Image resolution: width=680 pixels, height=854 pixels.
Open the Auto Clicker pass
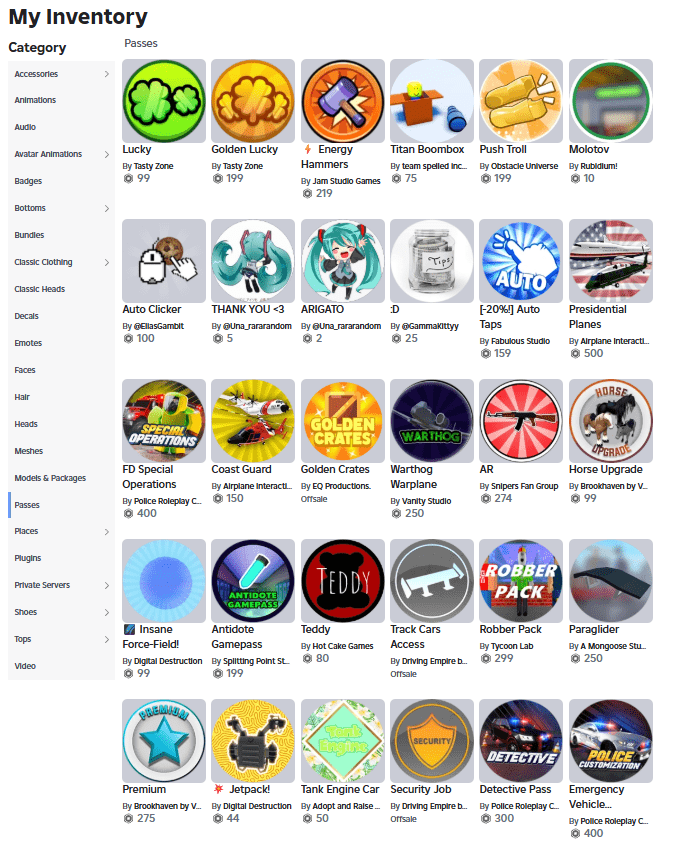(x=164, y=261)
